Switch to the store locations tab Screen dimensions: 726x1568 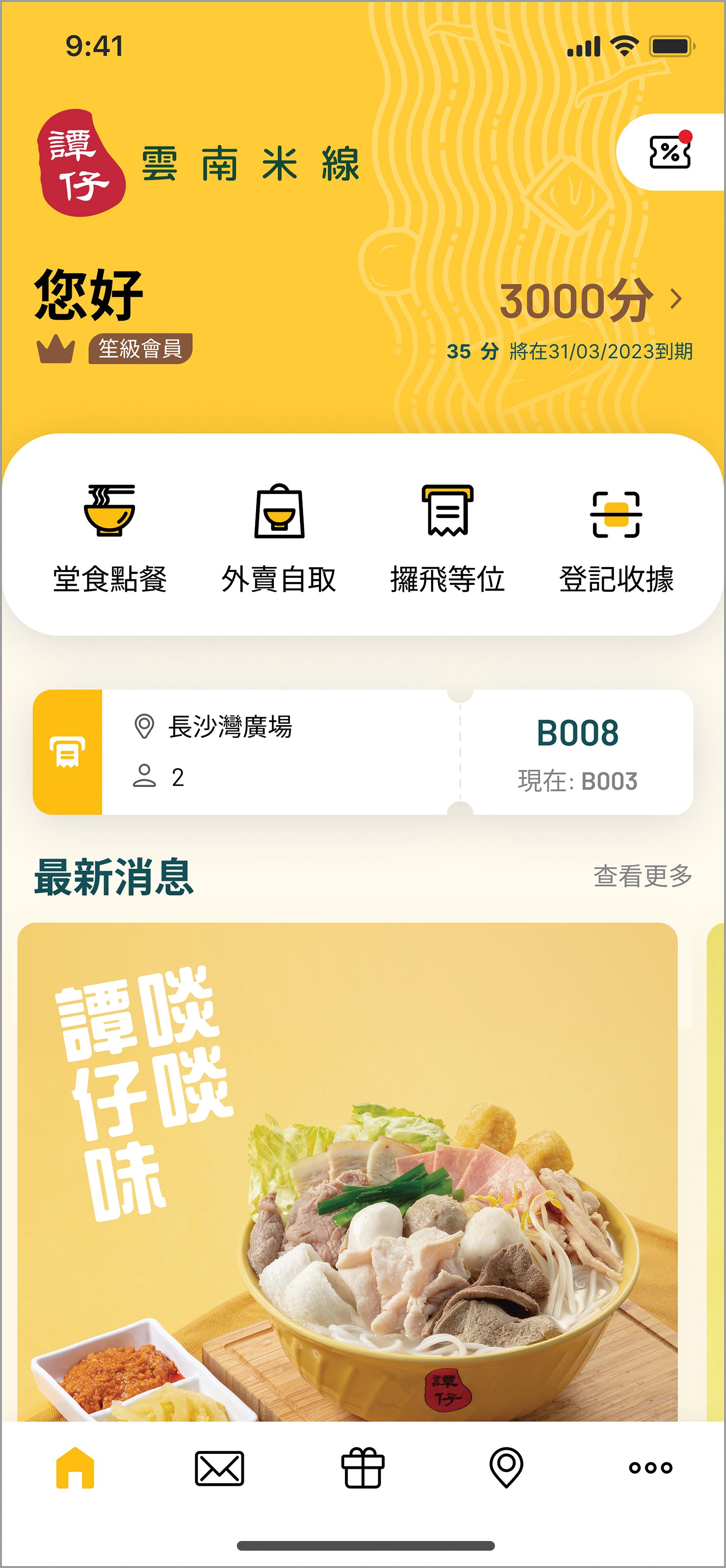[x=506, y=1468]
